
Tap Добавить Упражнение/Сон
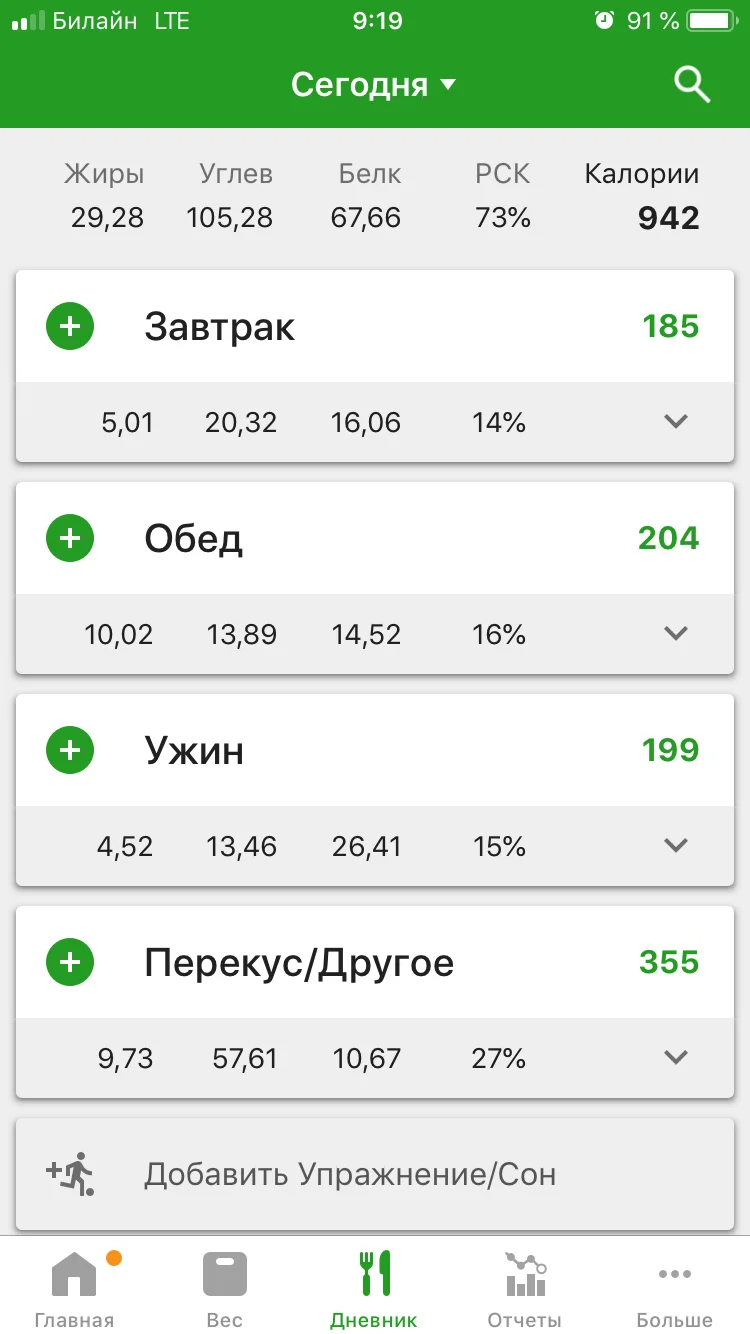(375, 1174)
